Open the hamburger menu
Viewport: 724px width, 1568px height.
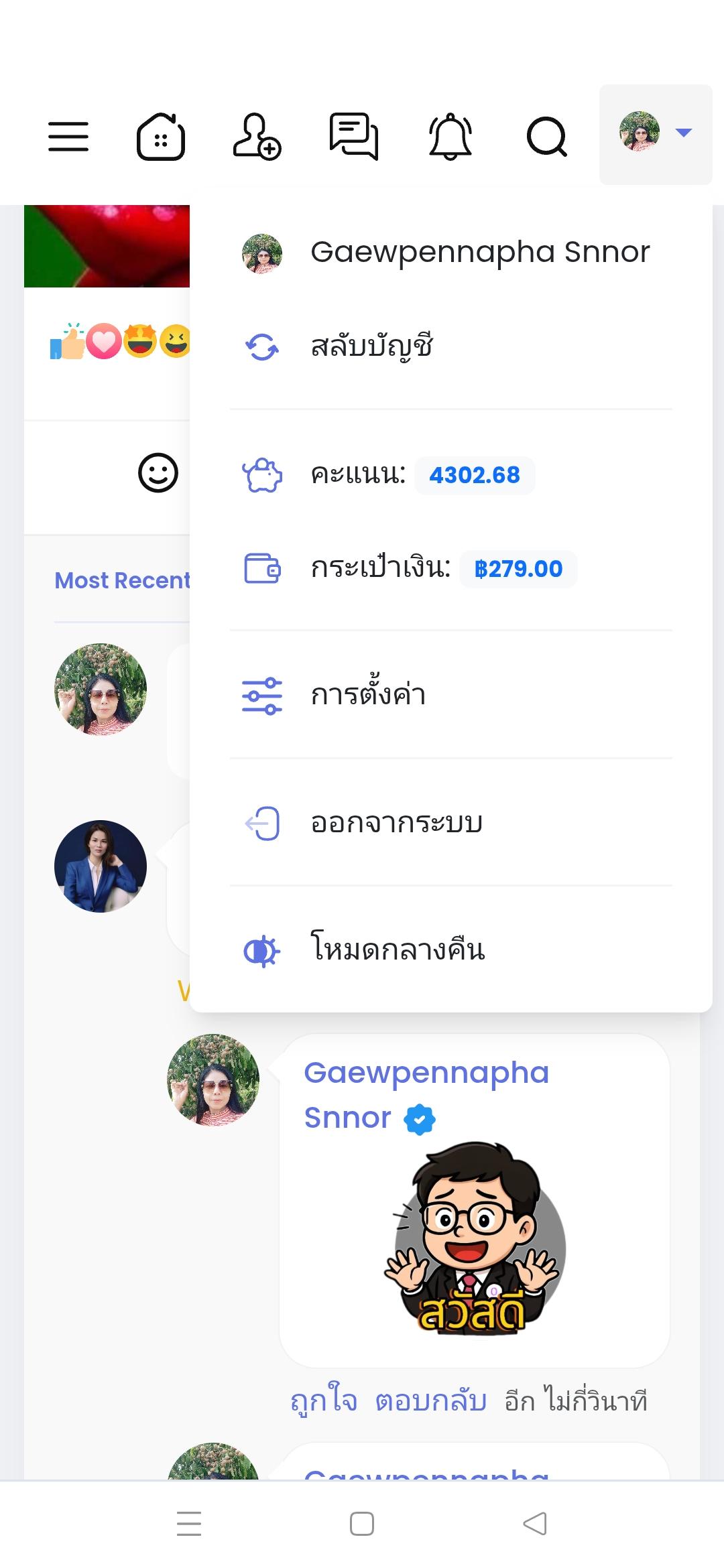click(68, 137)
